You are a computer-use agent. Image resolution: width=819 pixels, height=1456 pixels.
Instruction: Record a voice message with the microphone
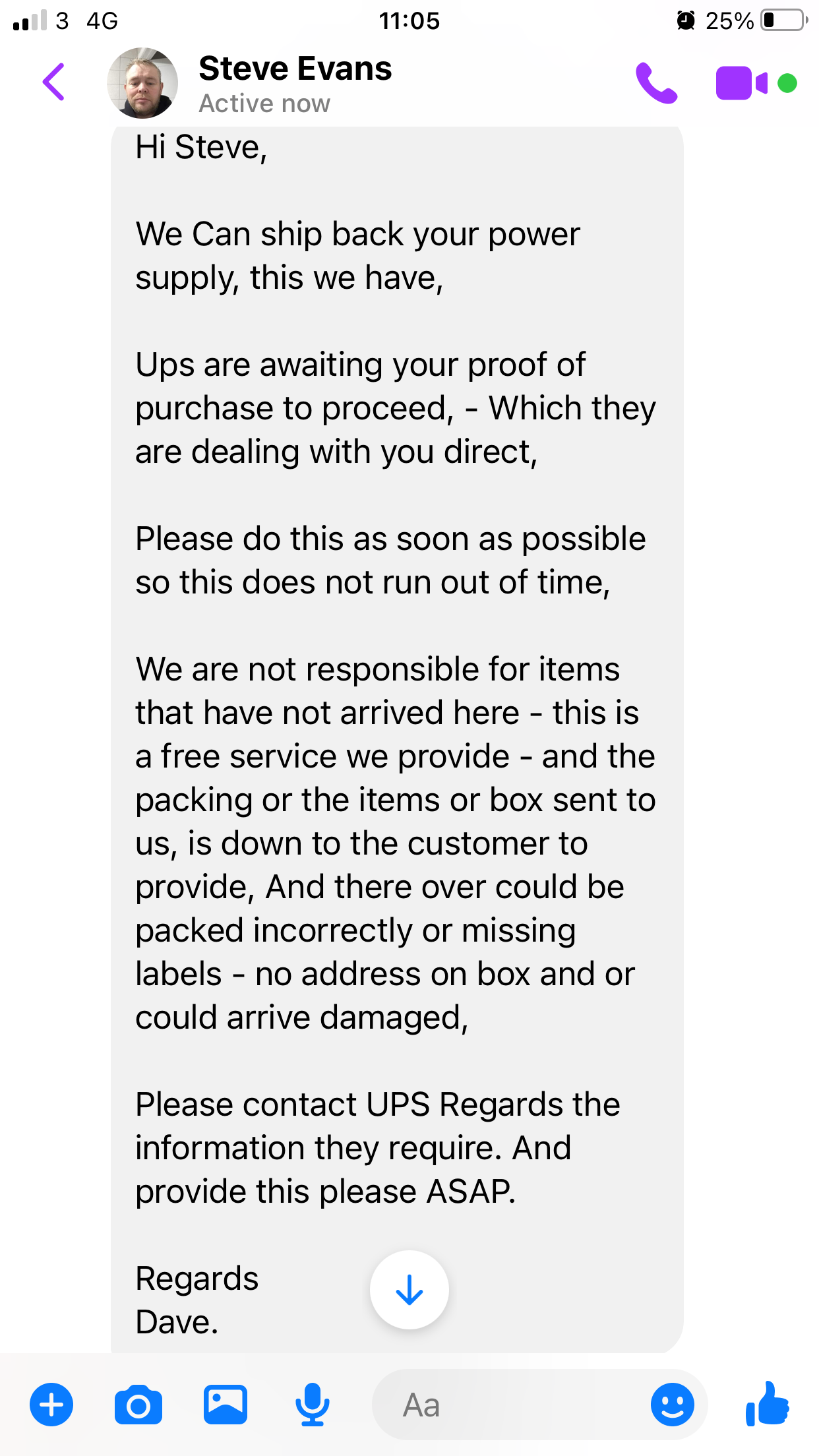pyautogui.click(x=313, y=1405)
